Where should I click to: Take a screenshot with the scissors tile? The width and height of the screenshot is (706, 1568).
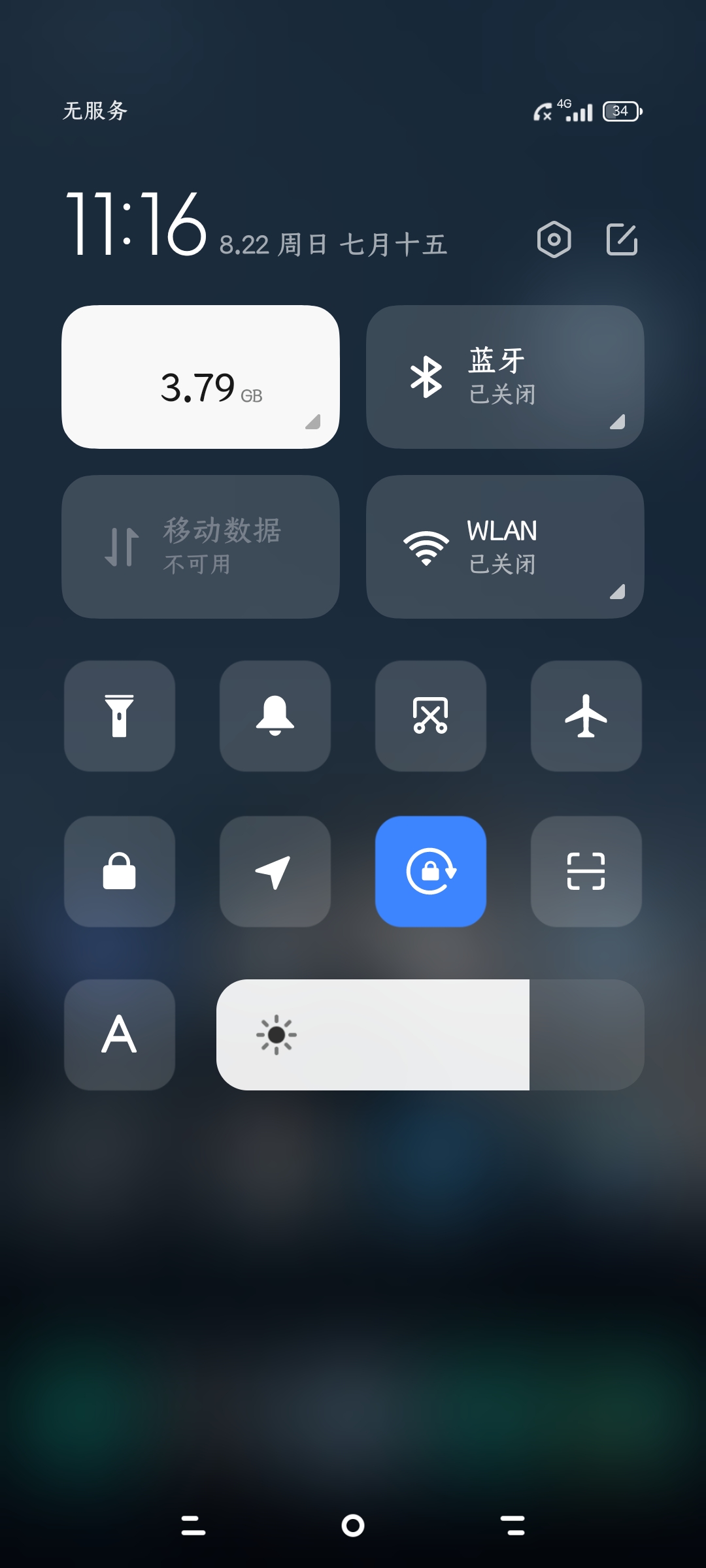click(x=431, y=716)
